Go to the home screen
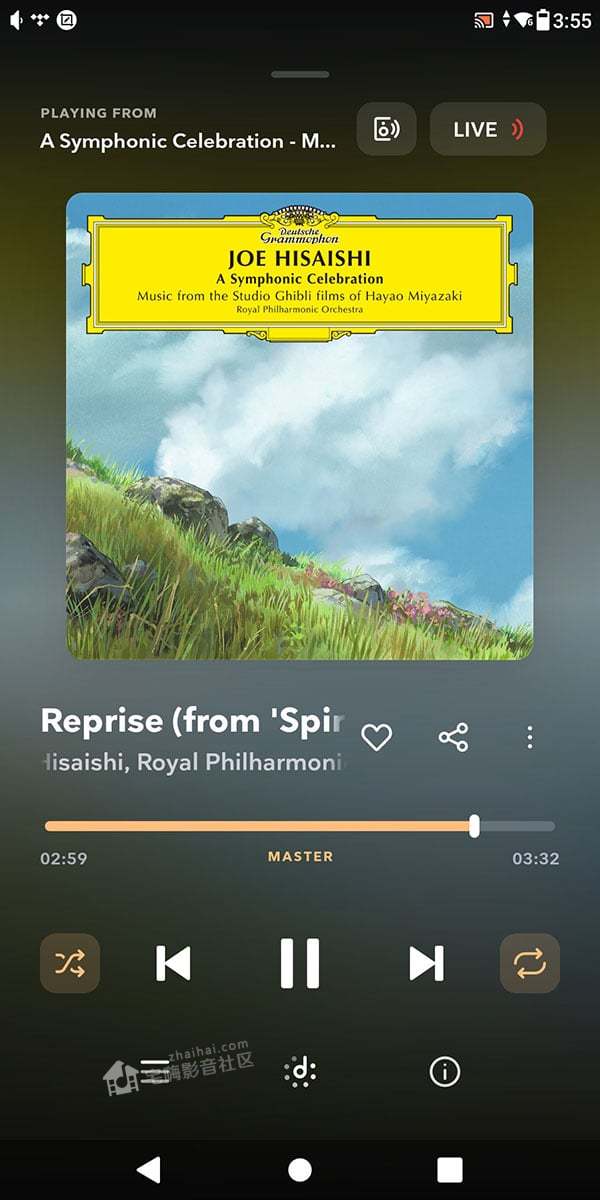 coord(300,1169)
